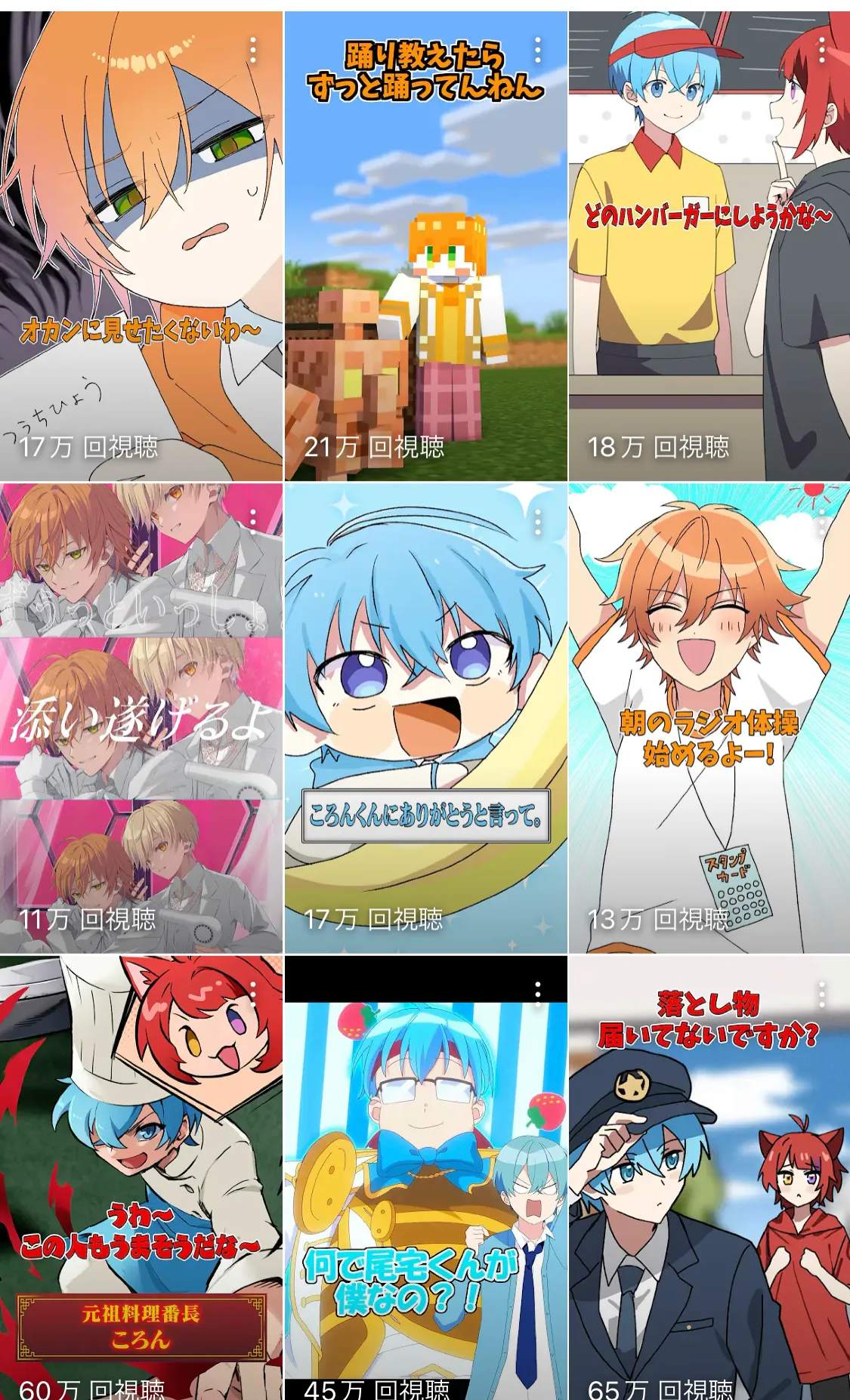
Task: Open the short 何で尾宅くんが僕なの?!
Action: 425,1178
